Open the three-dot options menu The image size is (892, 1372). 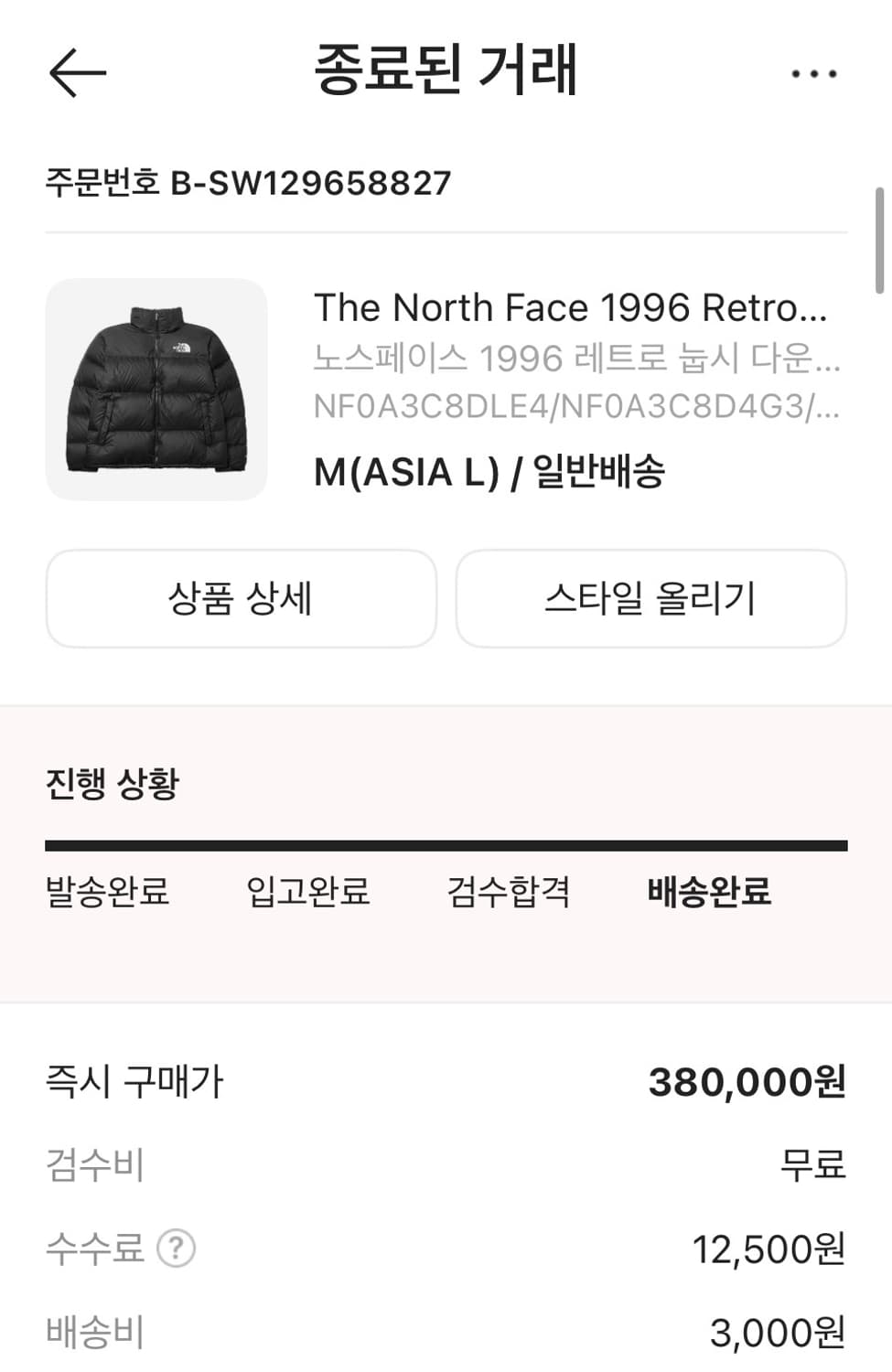pos(814,76)
